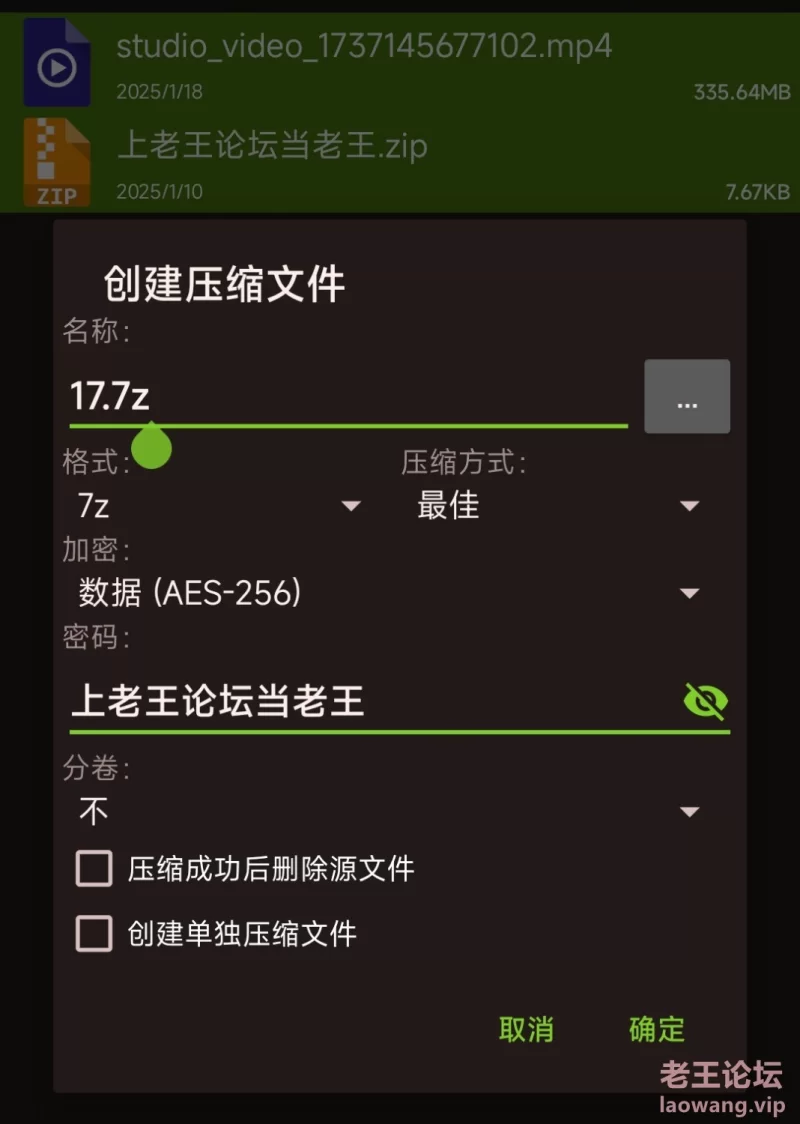This screenshot has height=1124, width=800.
Task: Confirm creation with the 确定 button
Action: pyautogui.click(x=657, y=1029)
